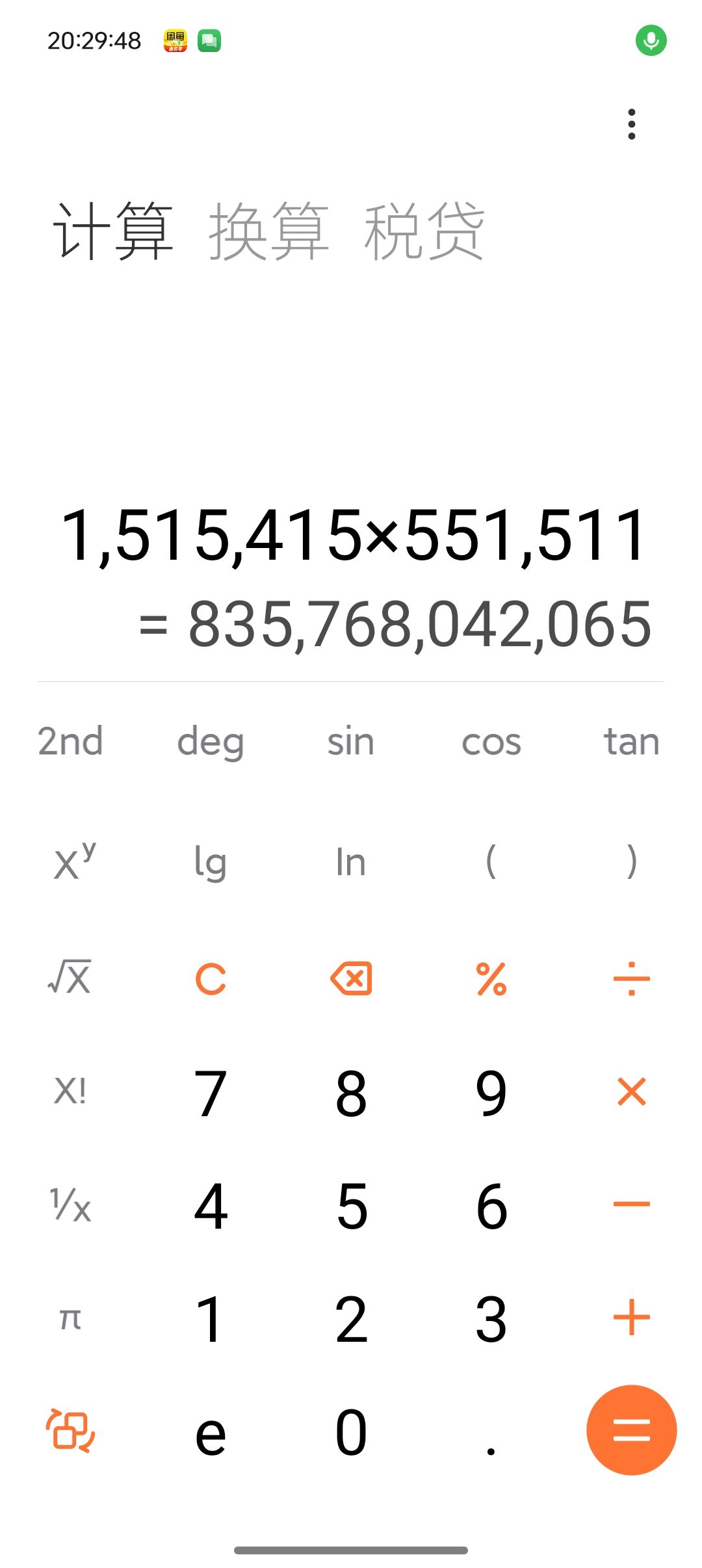The width and height of the screenshot is (702, 1568).
Task: Open the three-dot overflow menu
Action: (x=631, y=124)
